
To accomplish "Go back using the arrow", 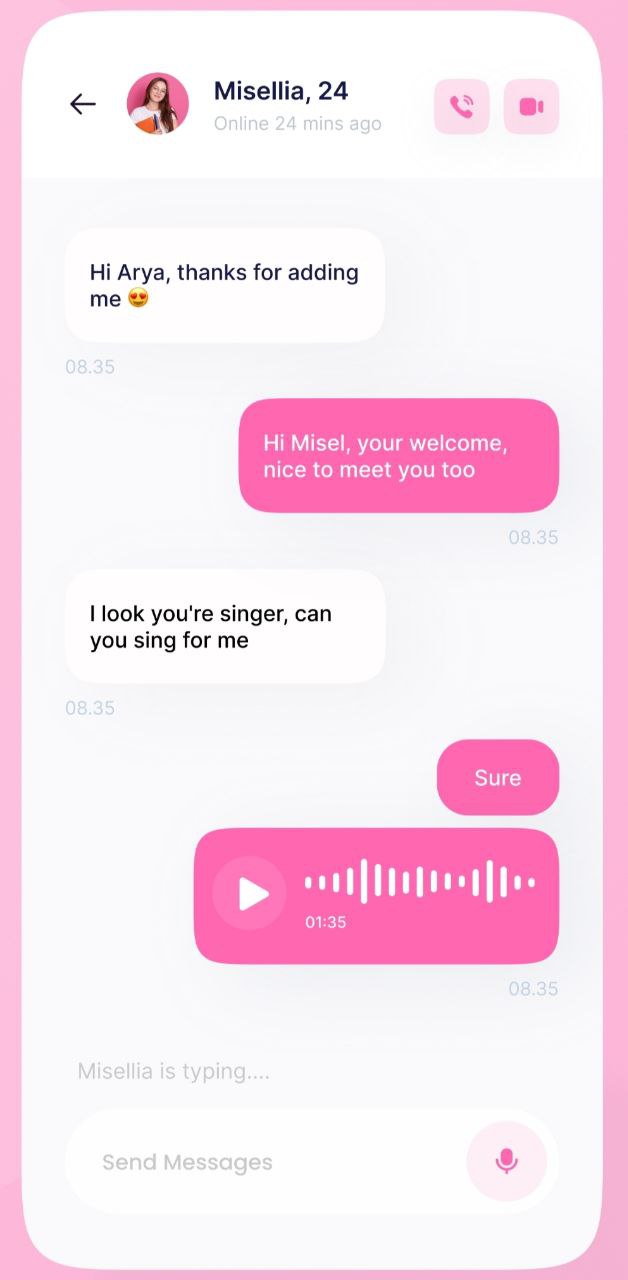I will click(83, 104).
